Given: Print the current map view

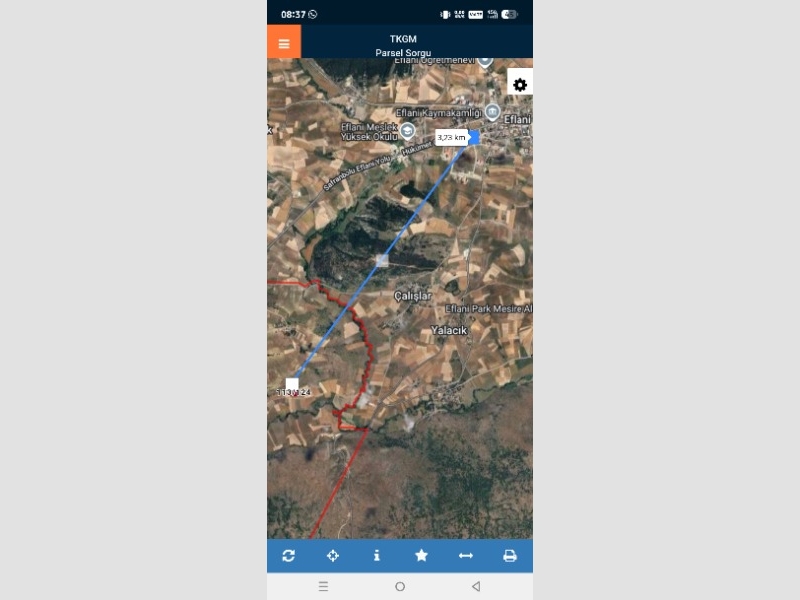Looking at the screenshot, I should tap(510, 556).
